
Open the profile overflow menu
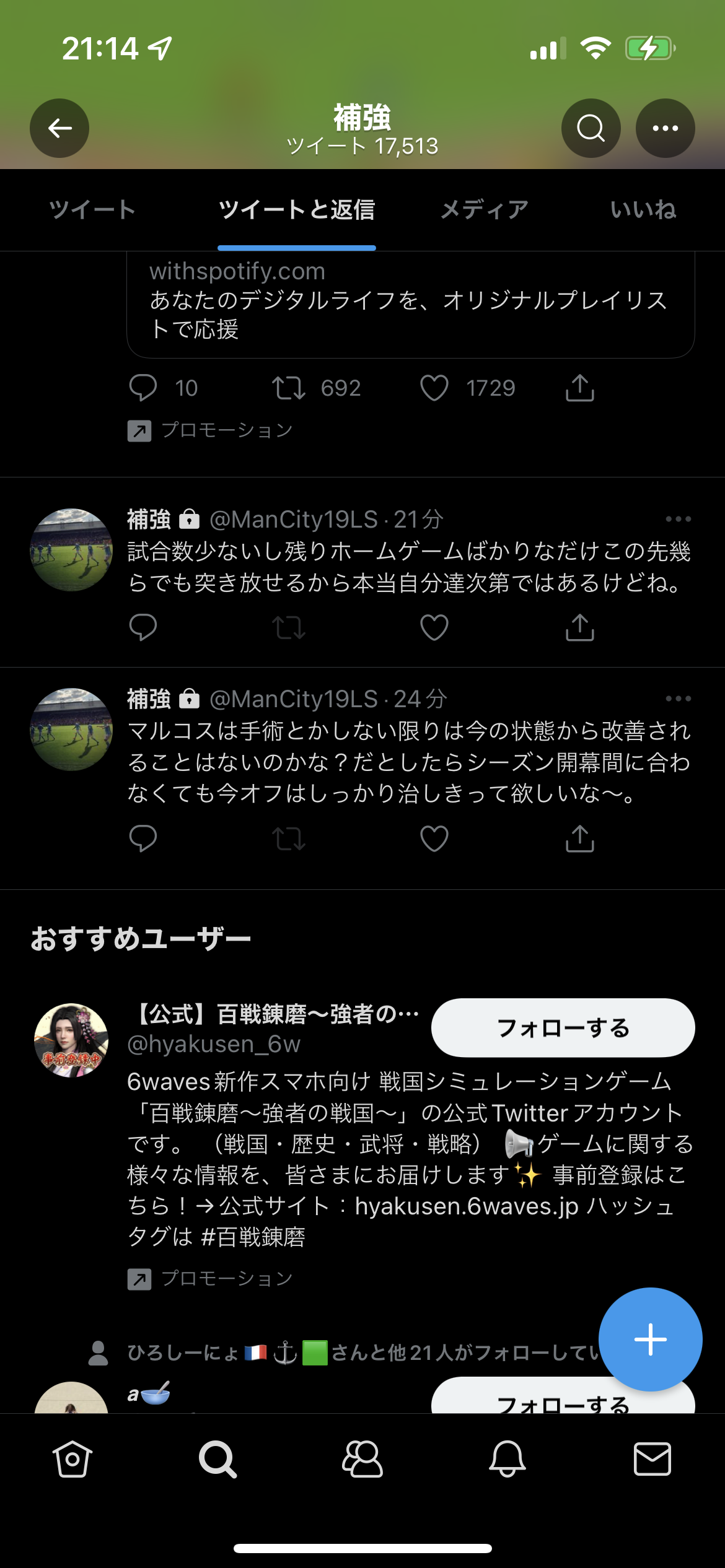pos(665,128)
